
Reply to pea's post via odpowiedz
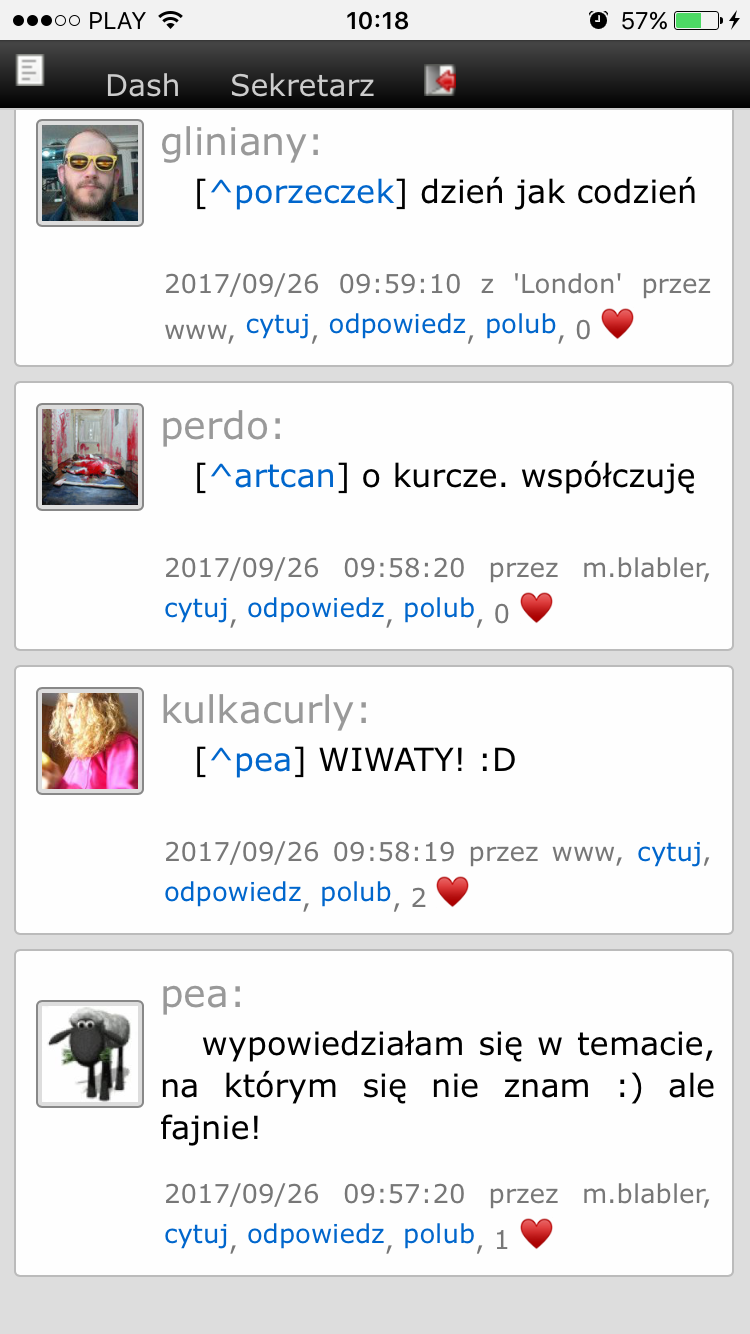[x=315, y=1234]
